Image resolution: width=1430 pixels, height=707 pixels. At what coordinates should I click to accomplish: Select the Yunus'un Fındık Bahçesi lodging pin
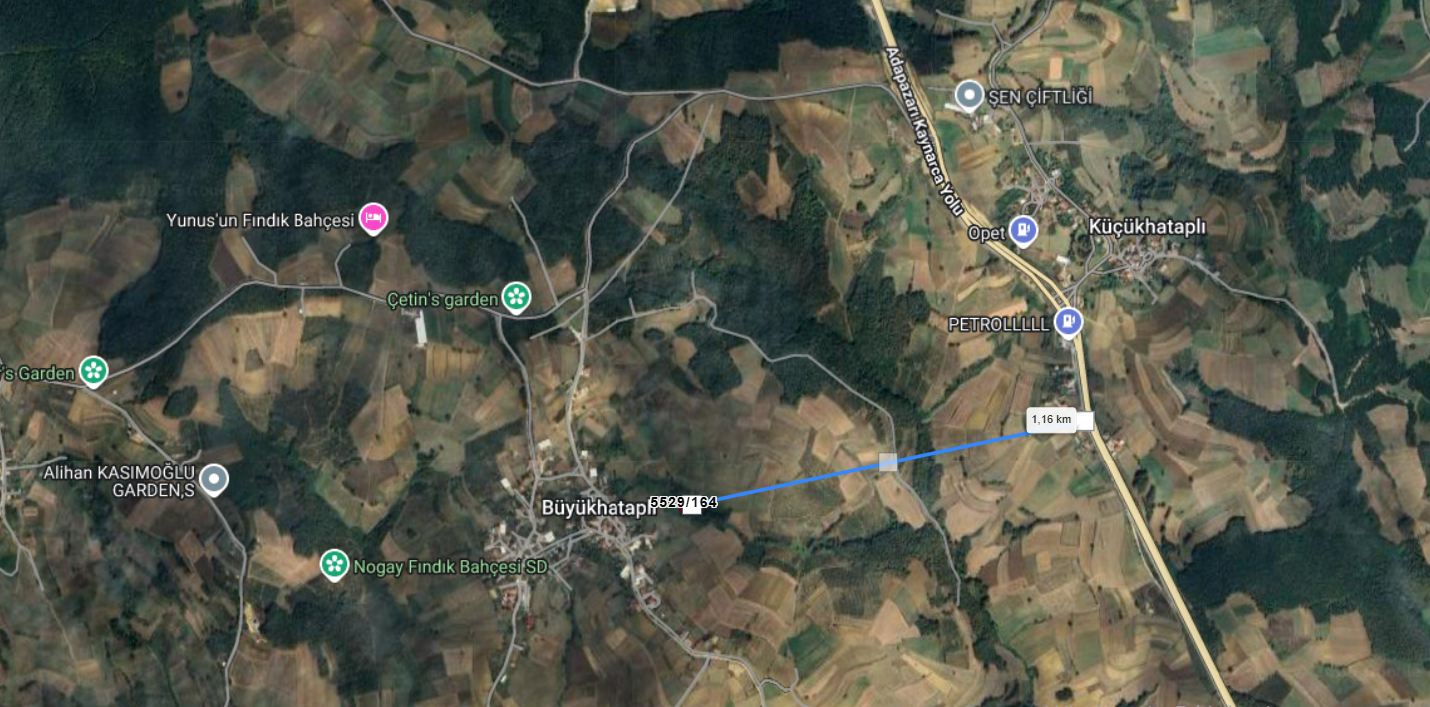click(373, 217)
